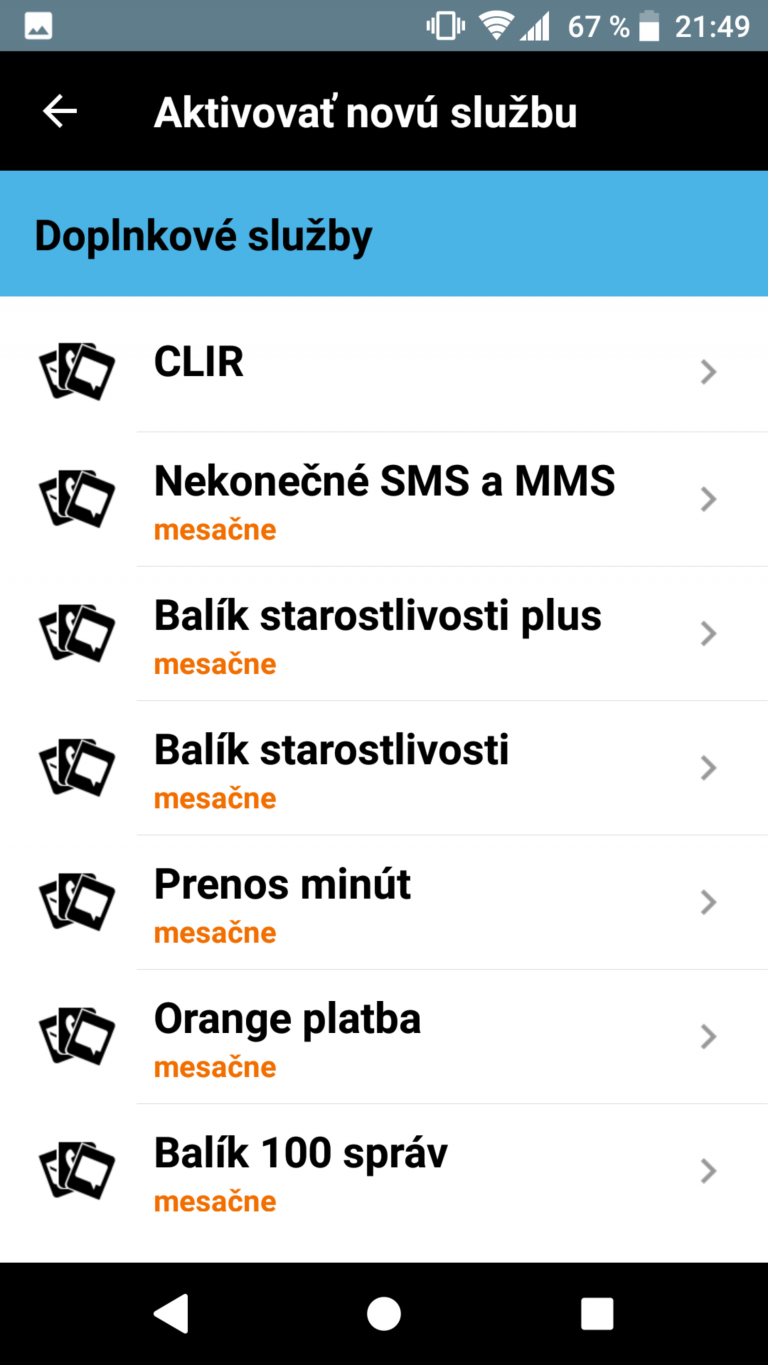Go back using the app bar arrow
The width and height of the screenshot is (768, 1365).
point(60,111)
